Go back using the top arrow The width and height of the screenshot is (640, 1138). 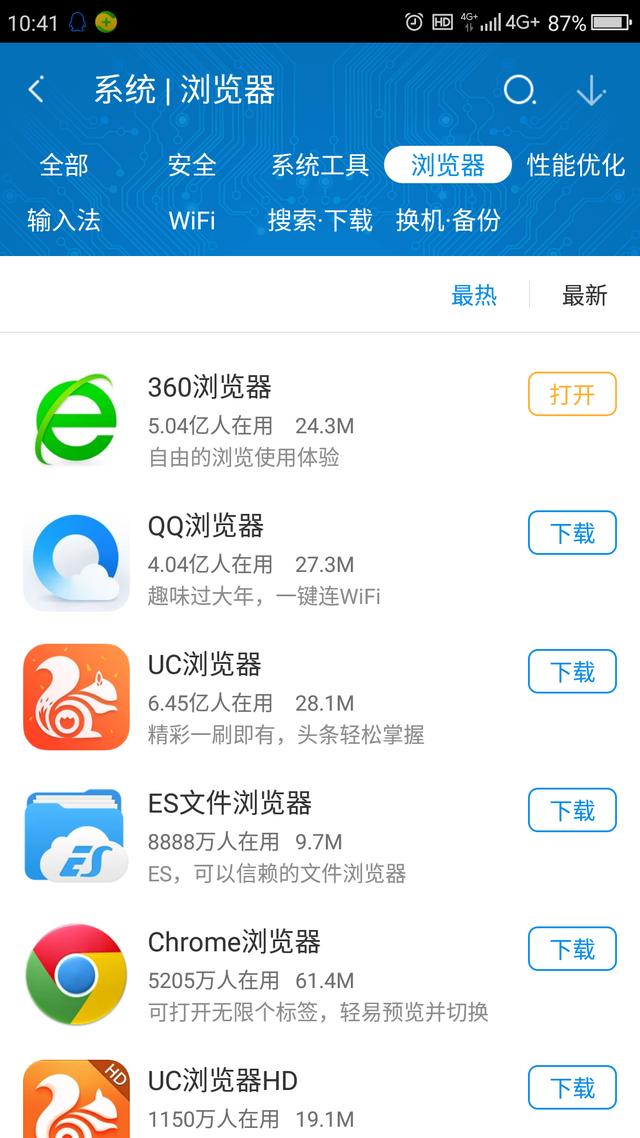[36, 90]
